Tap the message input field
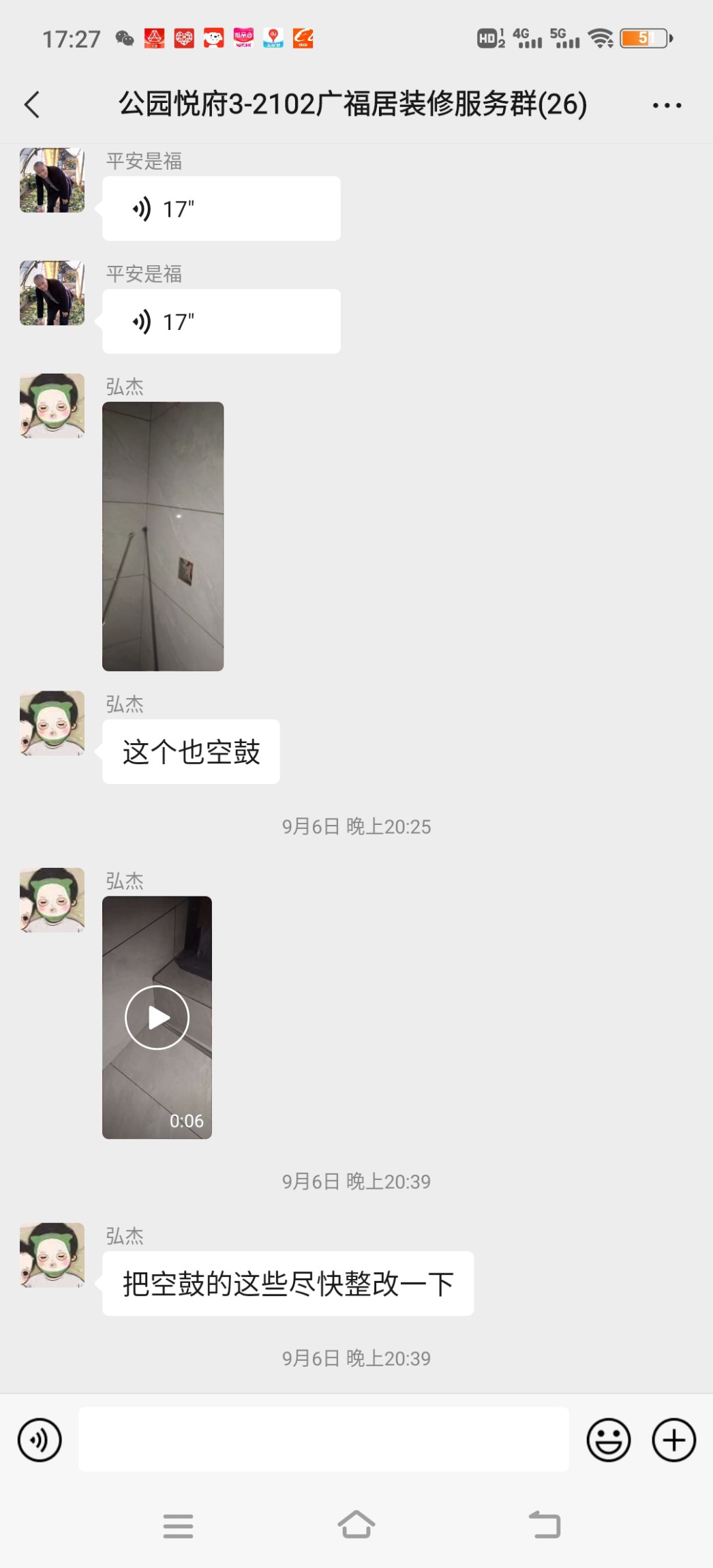The width and height of the screenshot is (713, 1568). point(323,1440)
